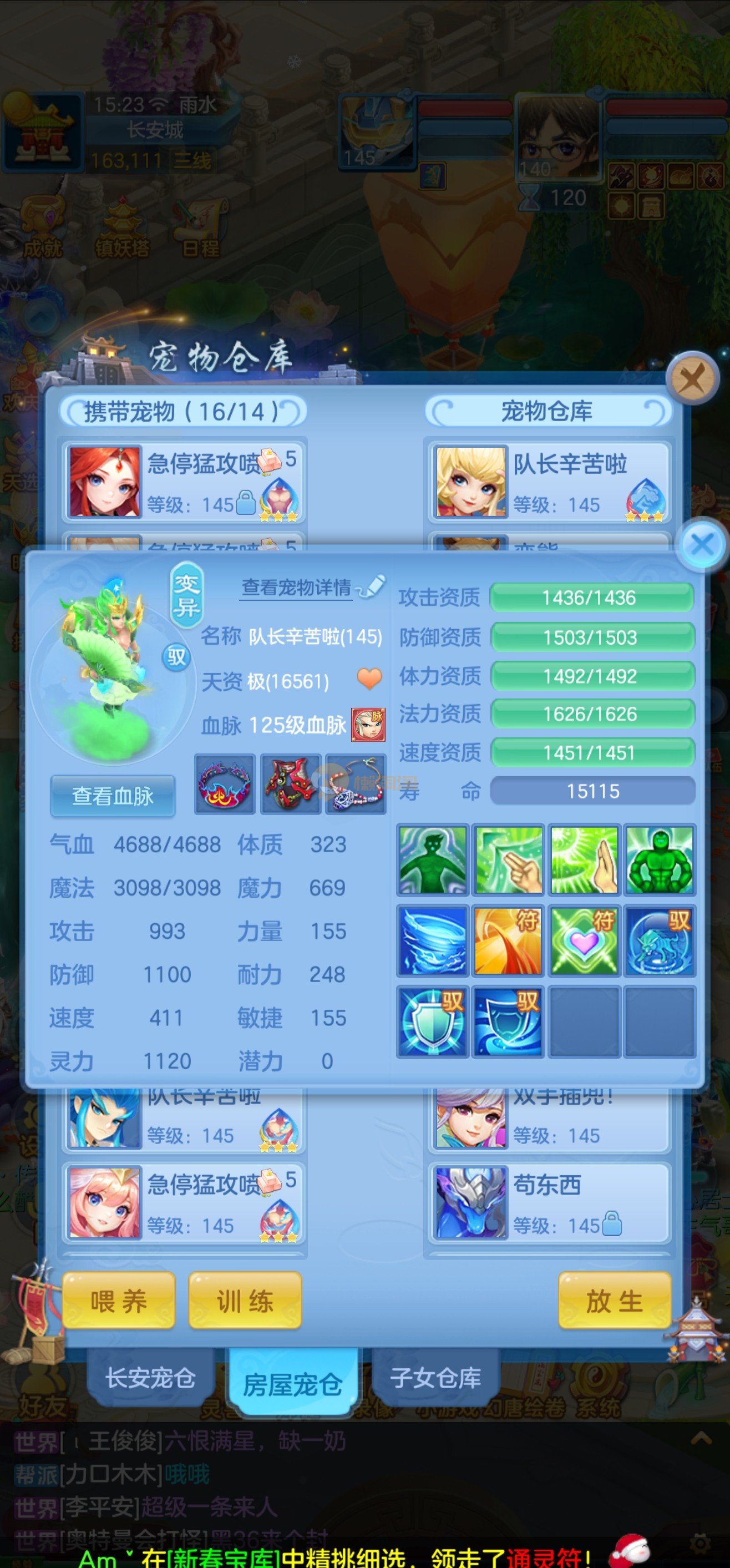Open 查看宠物详情 link
This screenshot has height=1568, width=730.
(297, 588)
